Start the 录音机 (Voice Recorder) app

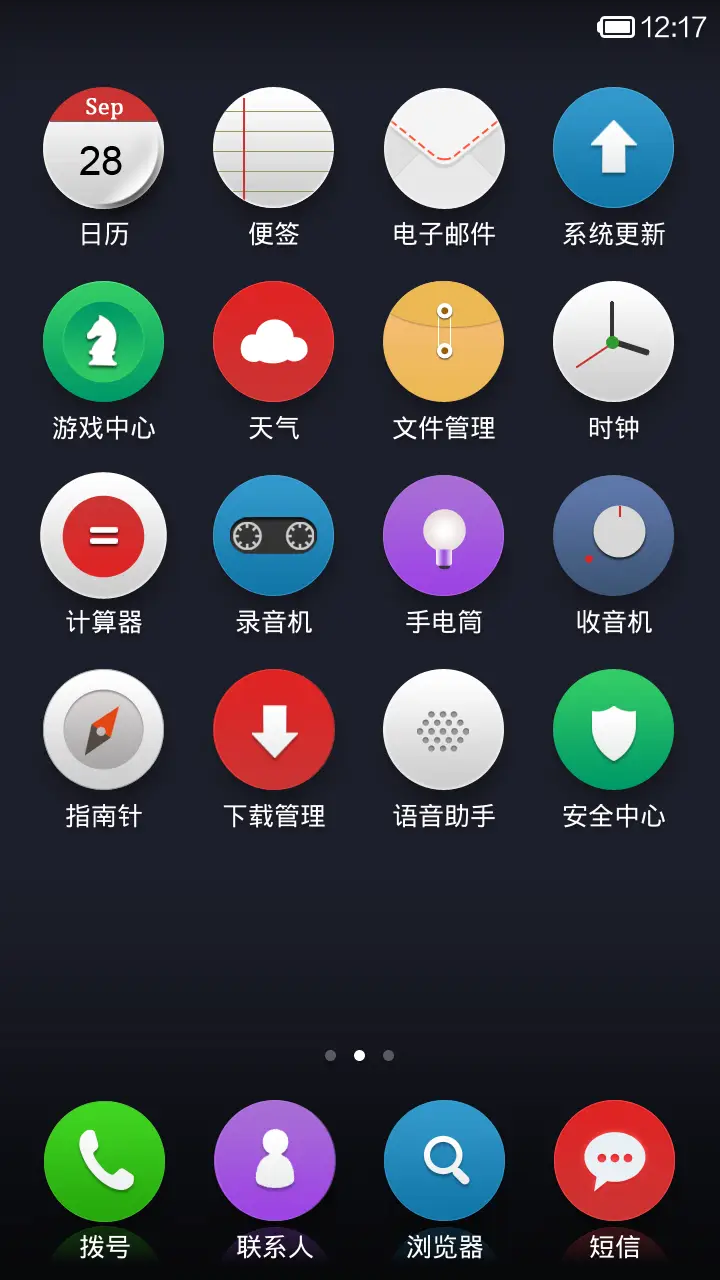tap(274, 535)
